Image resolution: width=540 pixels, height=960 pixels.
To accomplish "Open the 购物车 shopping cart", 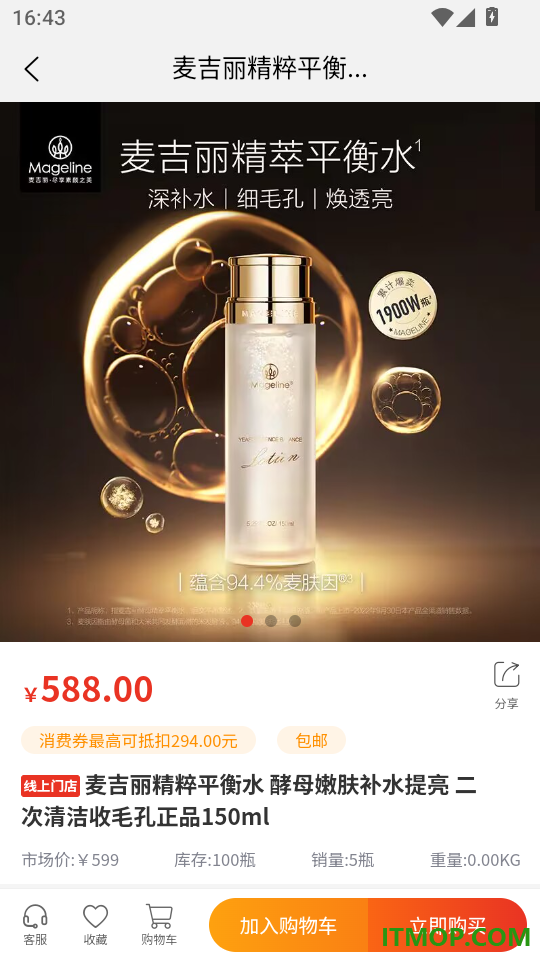I will pyautogui.click(x=159, y=924).
